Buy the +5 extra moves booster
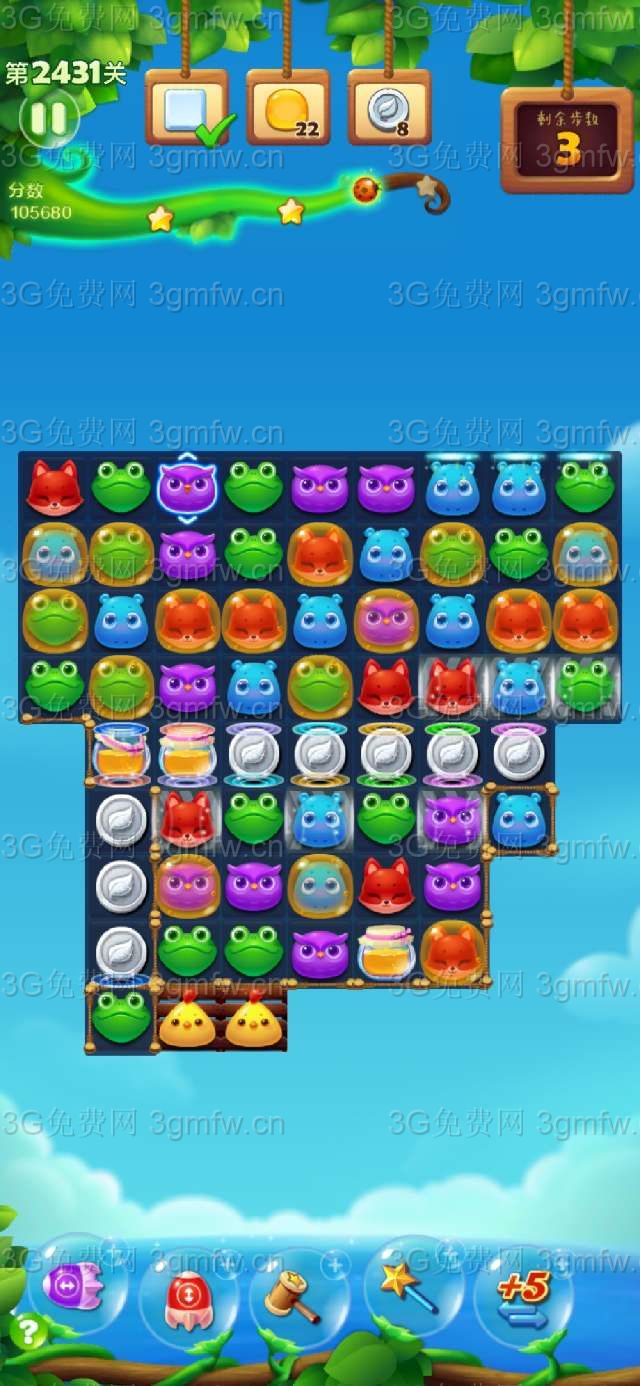640x1386 pixels. pos(524,1296)
